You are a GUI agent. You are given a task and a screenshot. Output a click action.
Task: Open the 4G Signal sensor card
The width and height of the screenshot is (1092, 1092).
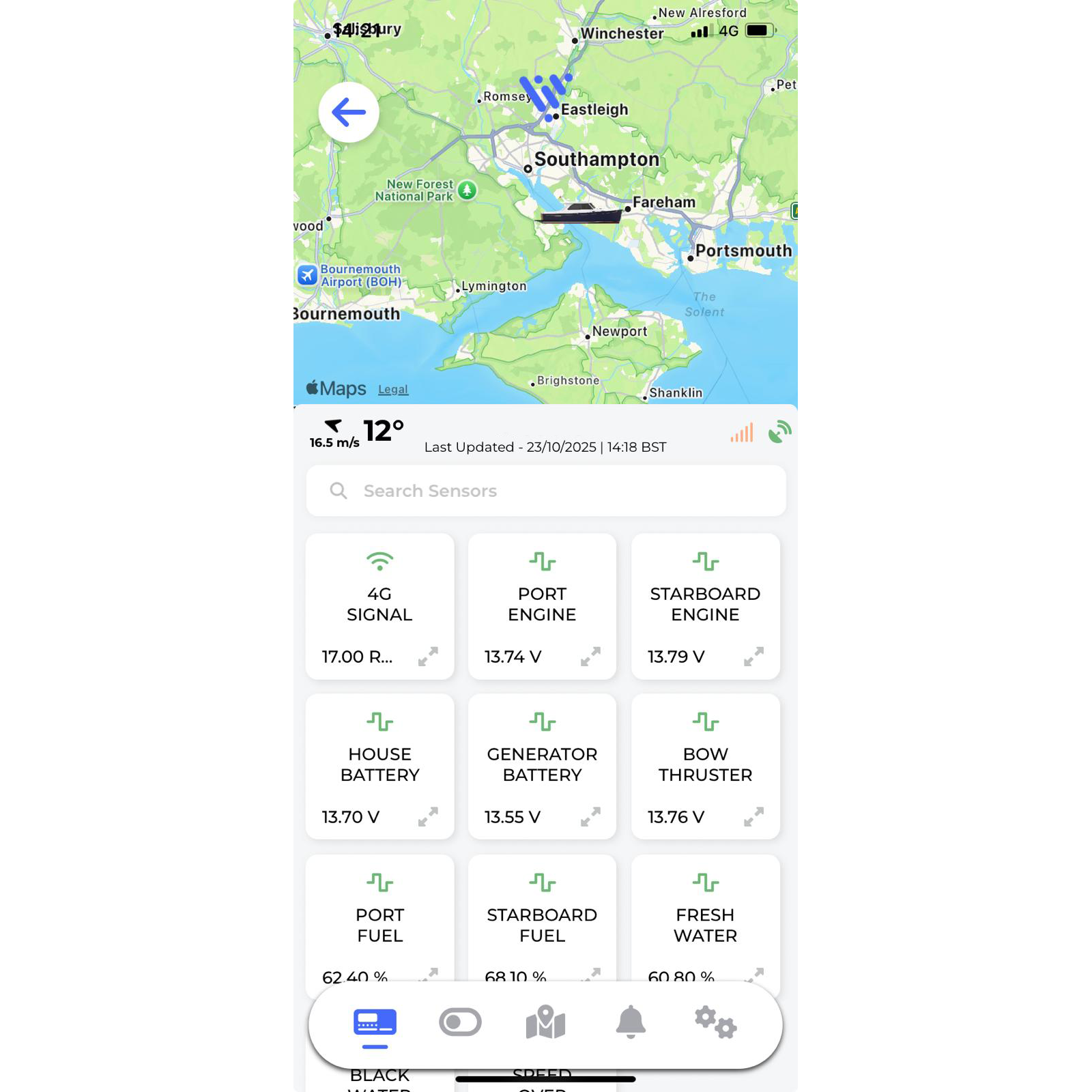point(379,605)
